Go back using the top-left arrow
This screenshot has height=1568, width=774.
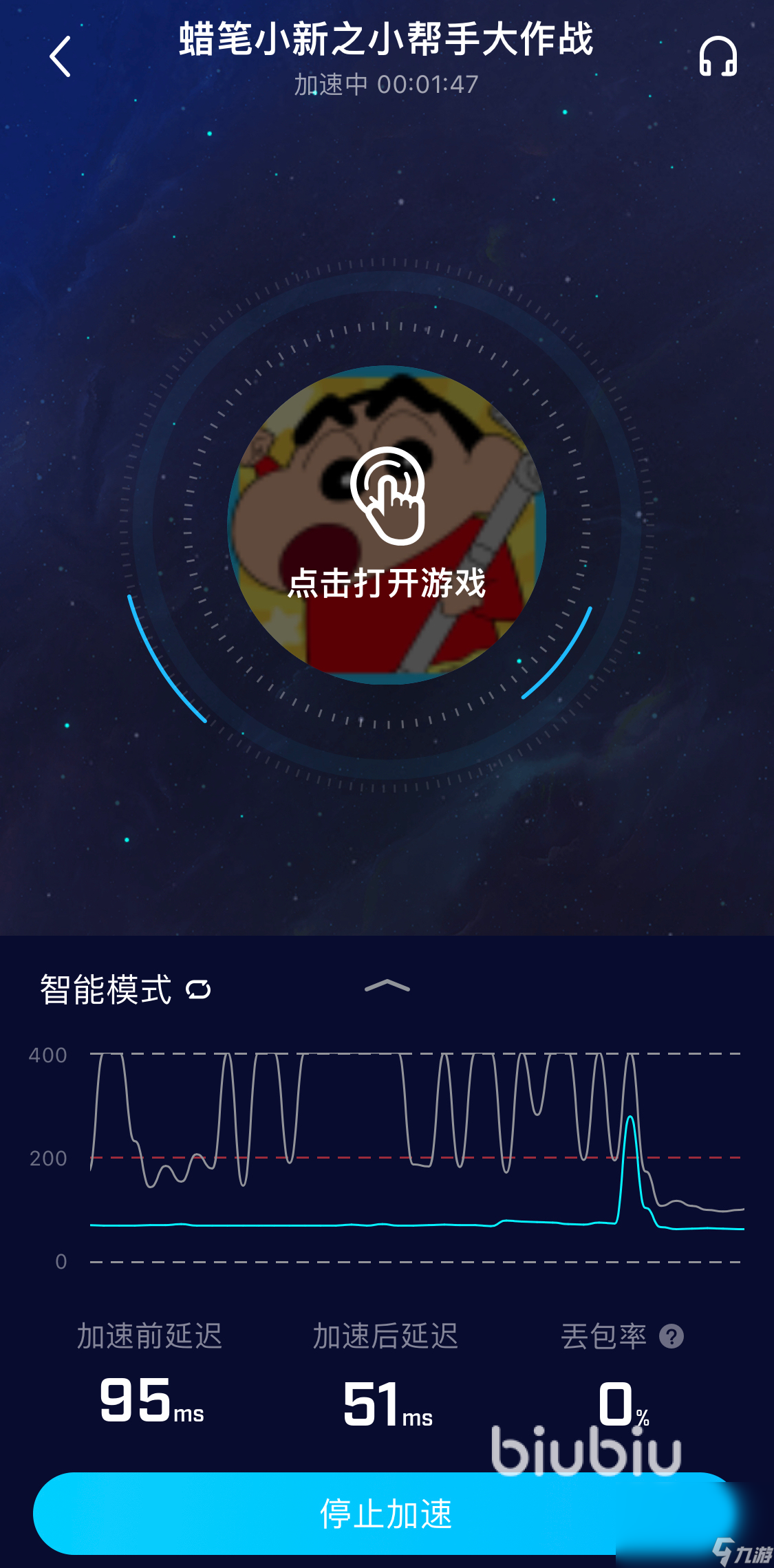(61, 56)
